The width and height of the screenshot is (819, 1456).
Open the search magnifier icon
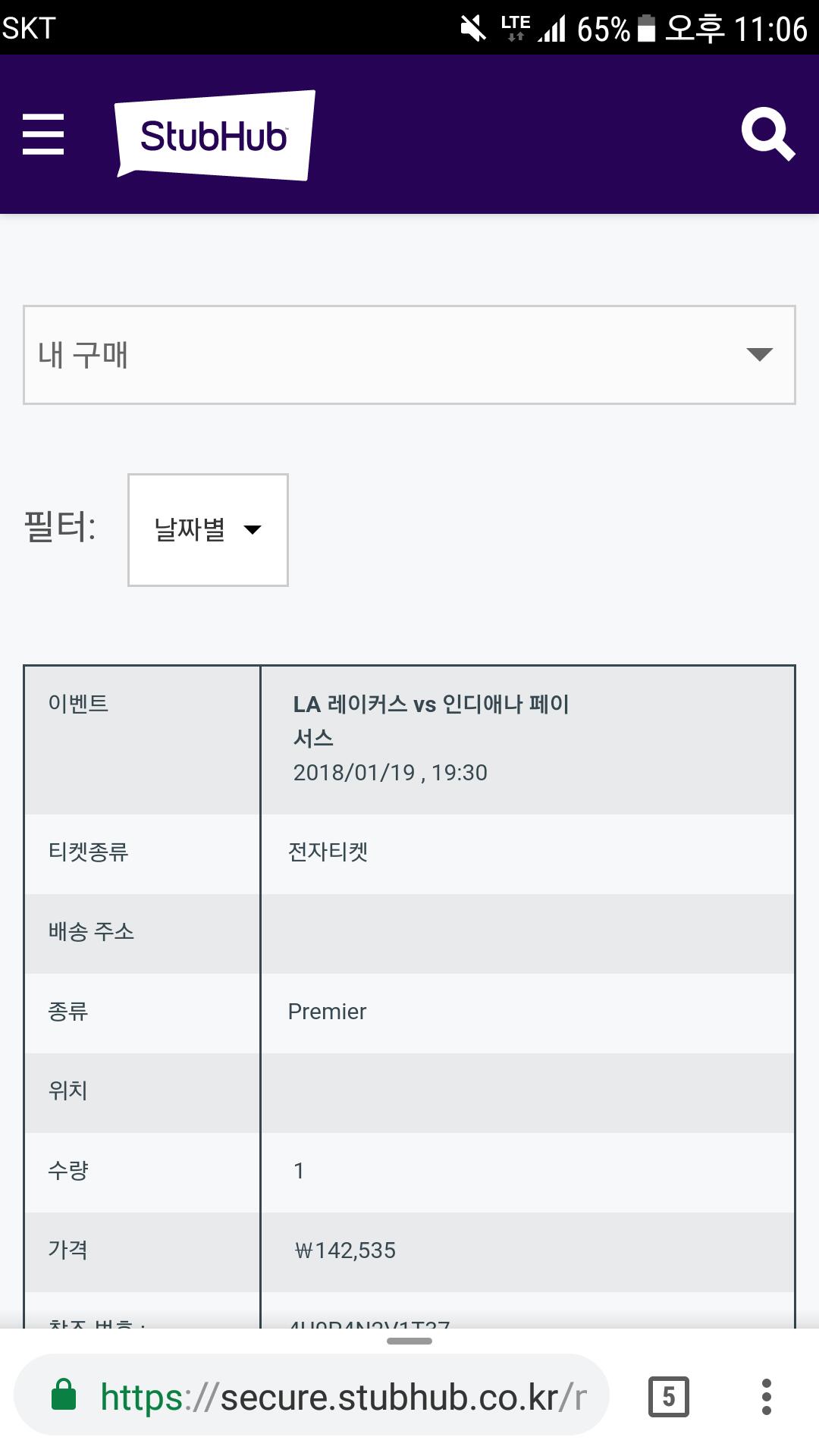click(767, 134)
